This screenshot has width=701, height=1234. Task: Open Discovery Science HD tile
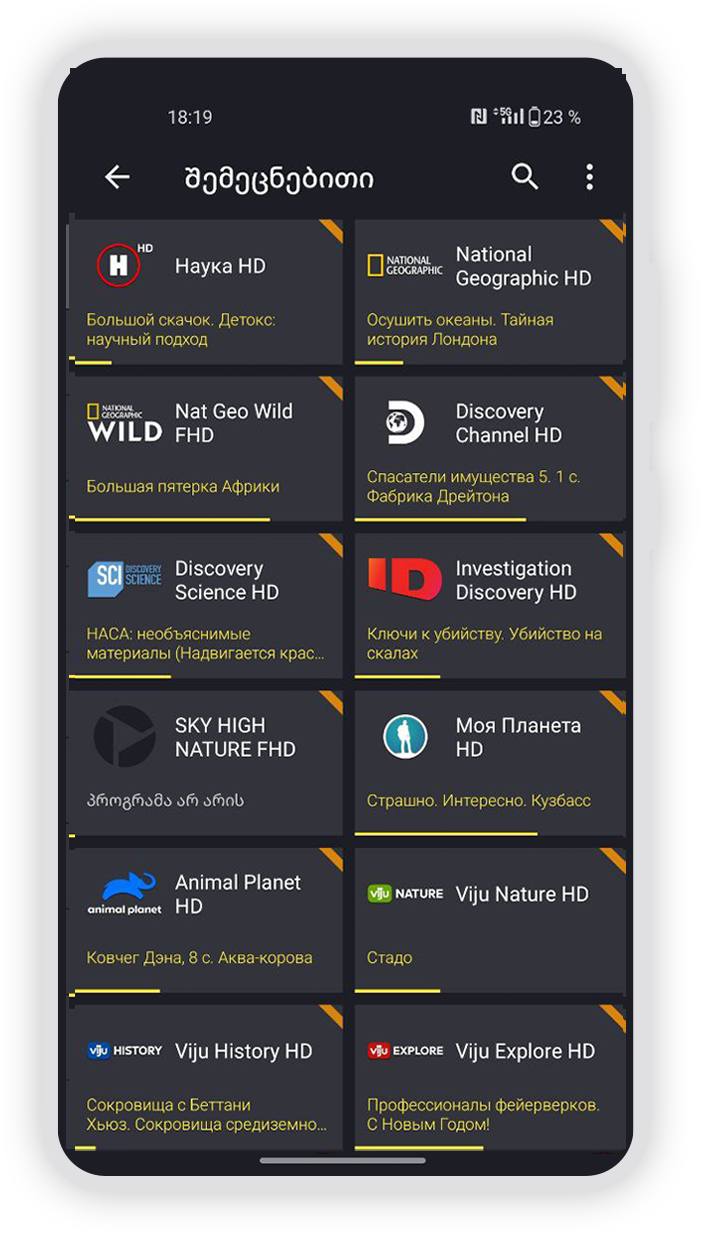pyautogui.click(x=205, y=606)
